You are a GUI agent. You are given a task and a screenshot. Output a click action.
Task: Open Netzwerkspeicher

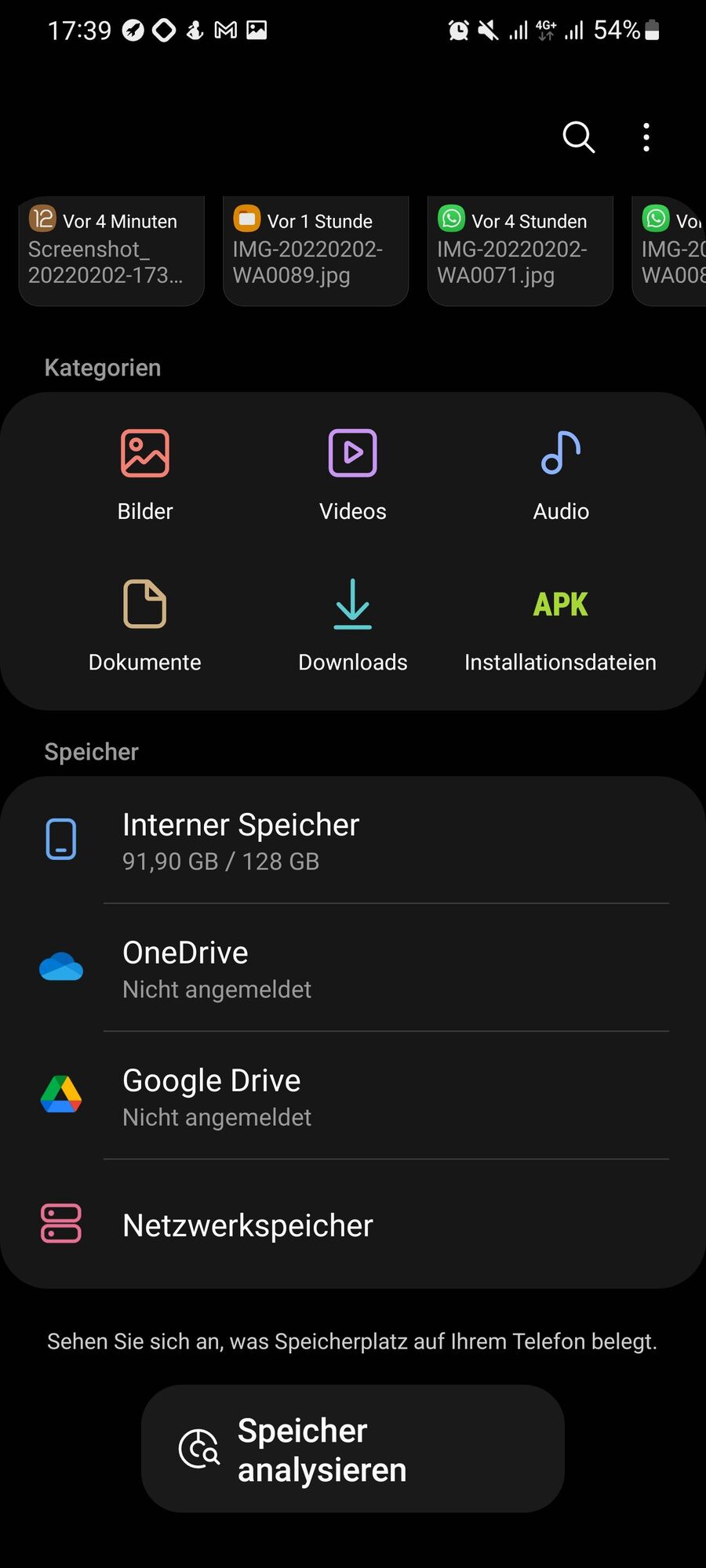353,1225
